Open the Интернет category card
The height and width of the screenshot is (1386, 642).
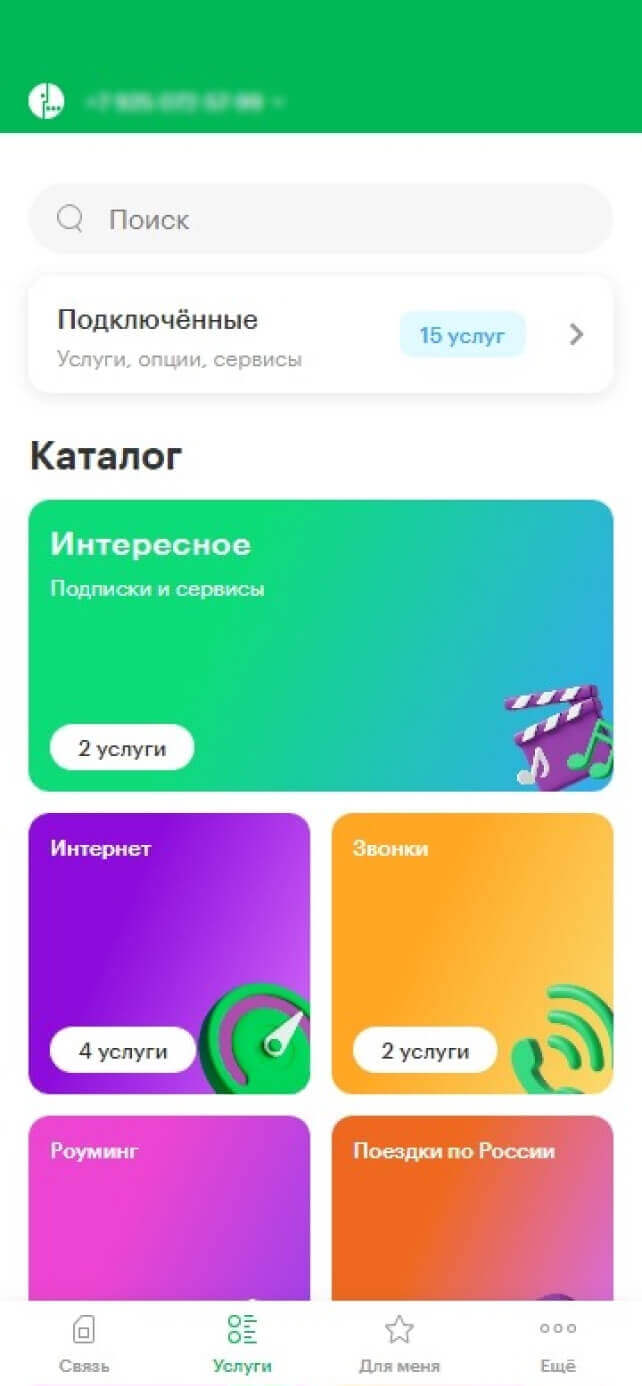(169, 952)
